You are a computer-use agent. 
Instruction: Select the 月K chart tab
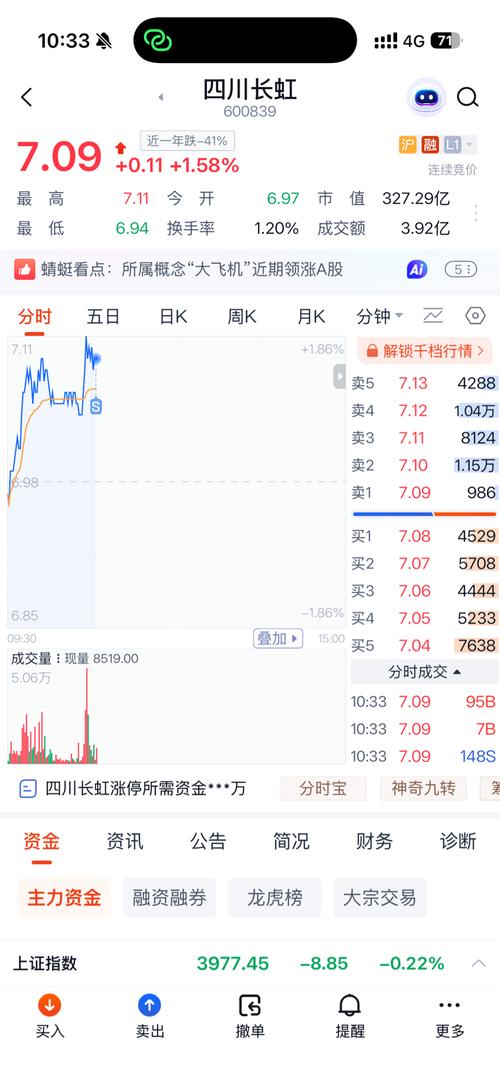pyautogui.click(x=311, y=317)
